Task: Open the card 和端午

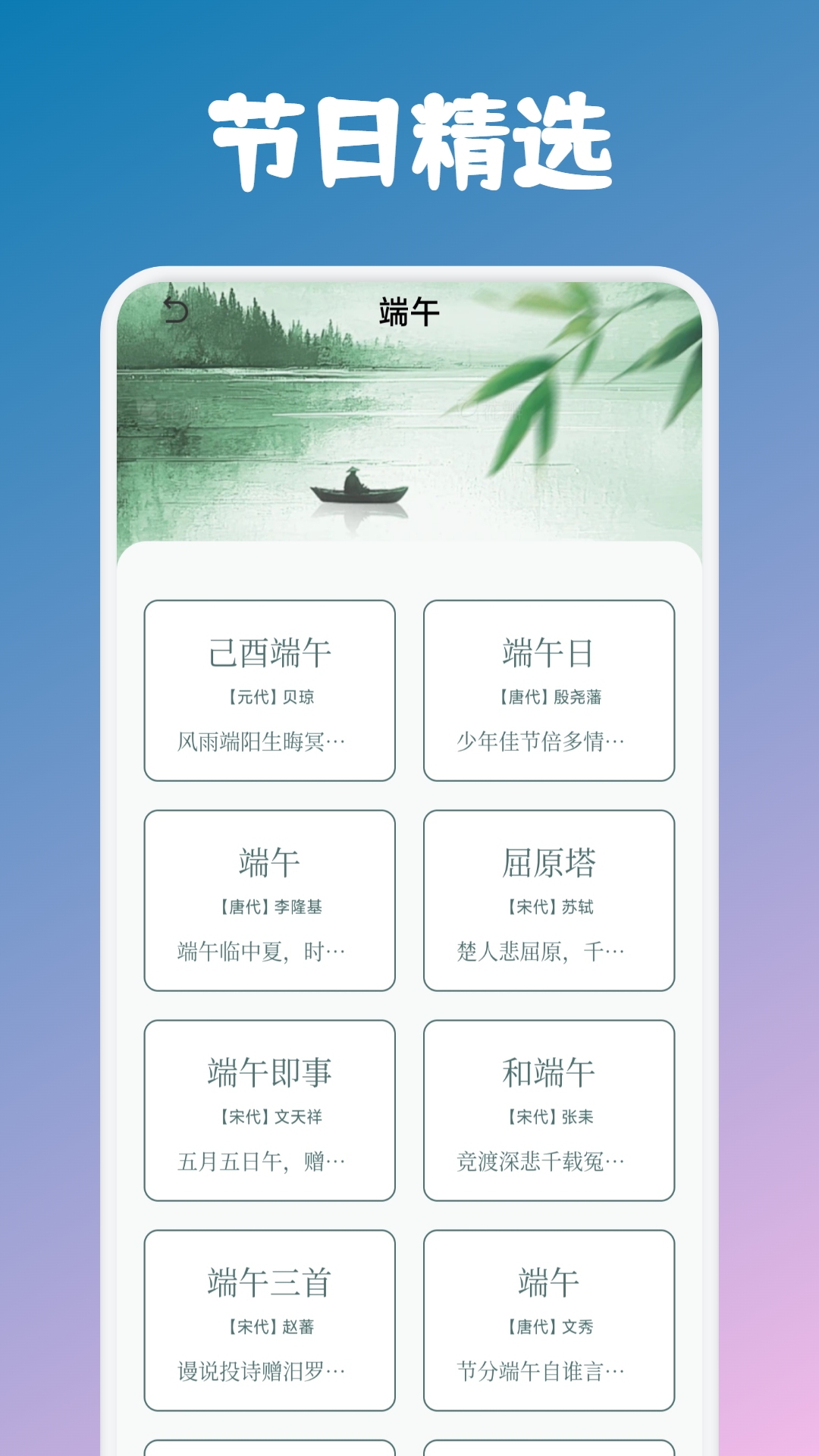Action: 548,1110
